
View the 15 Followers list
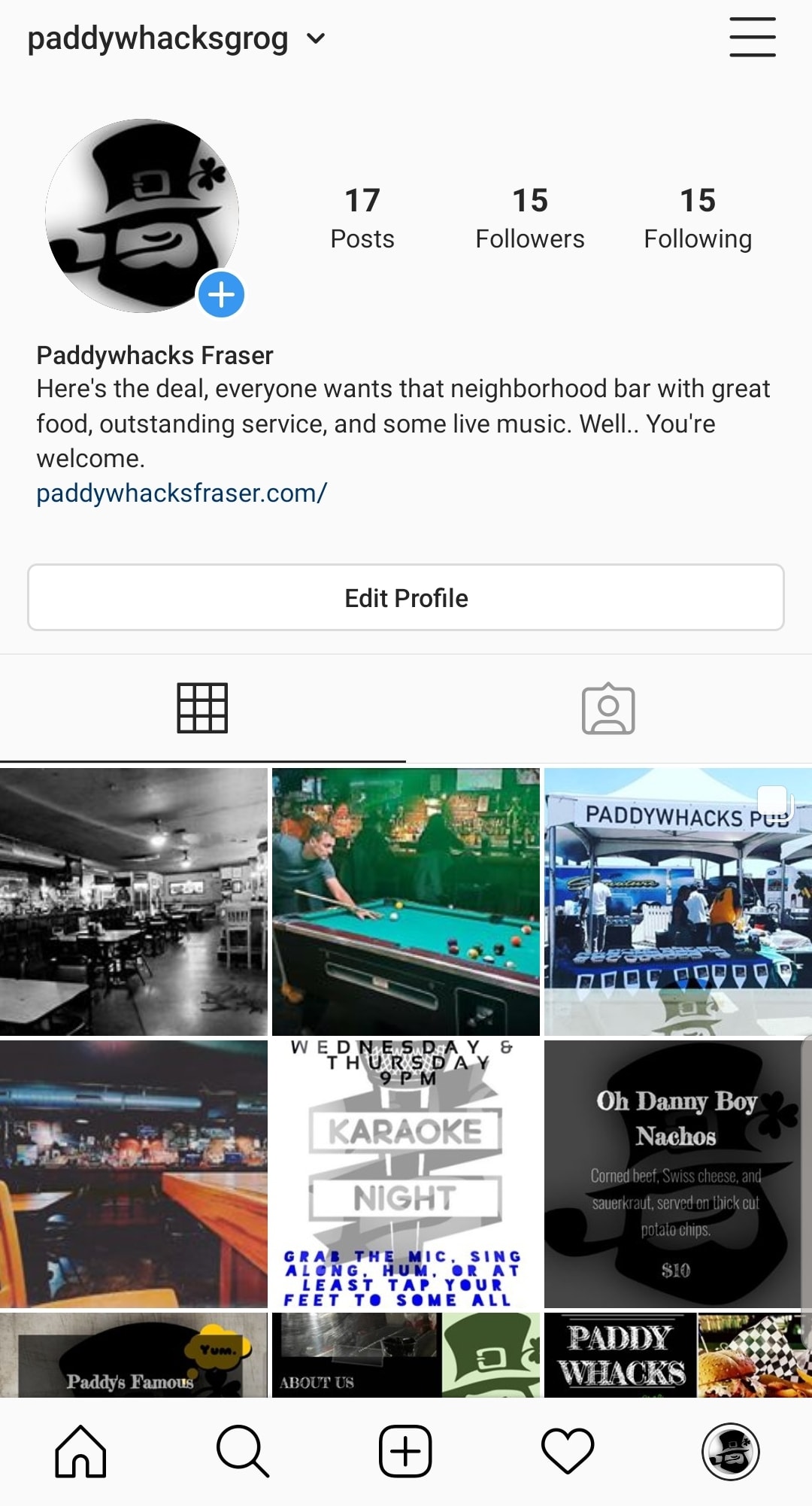click(529, 218)
